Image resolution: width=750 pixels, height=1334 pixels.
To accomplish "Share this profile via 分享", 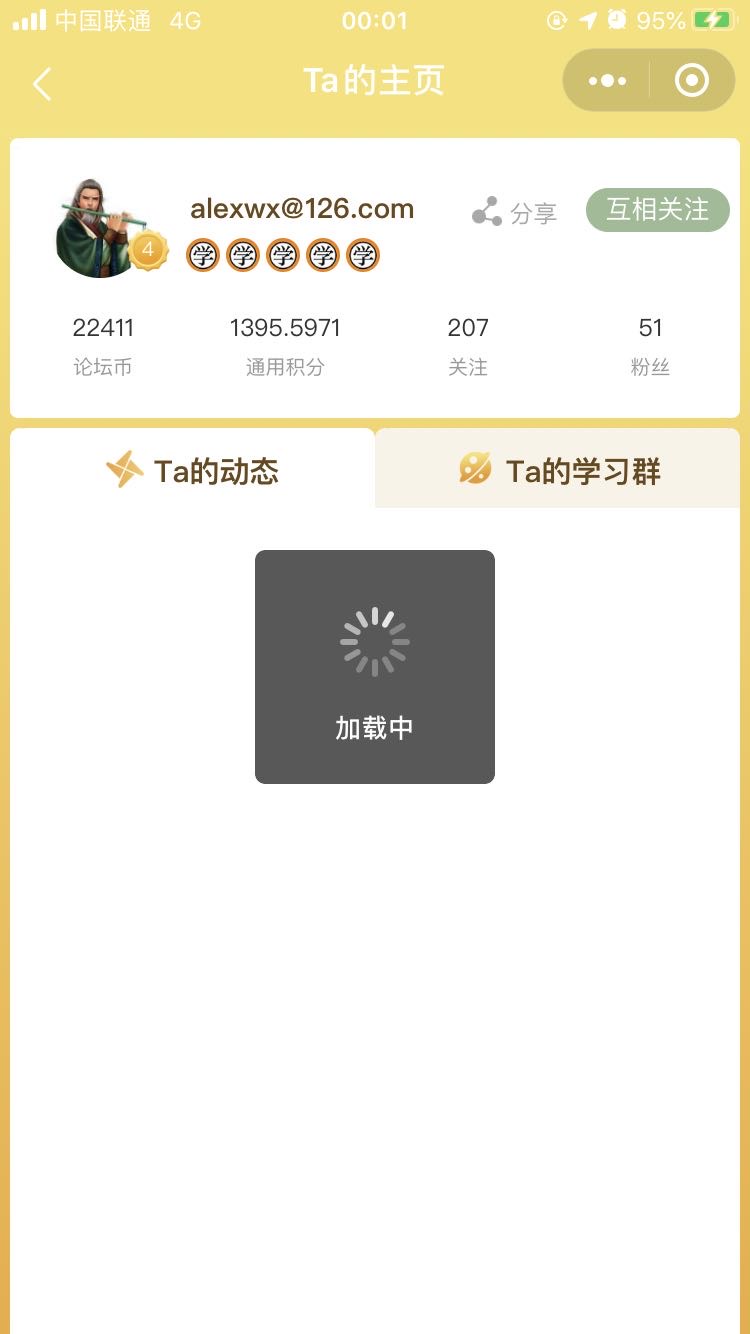I will point(514,212).
